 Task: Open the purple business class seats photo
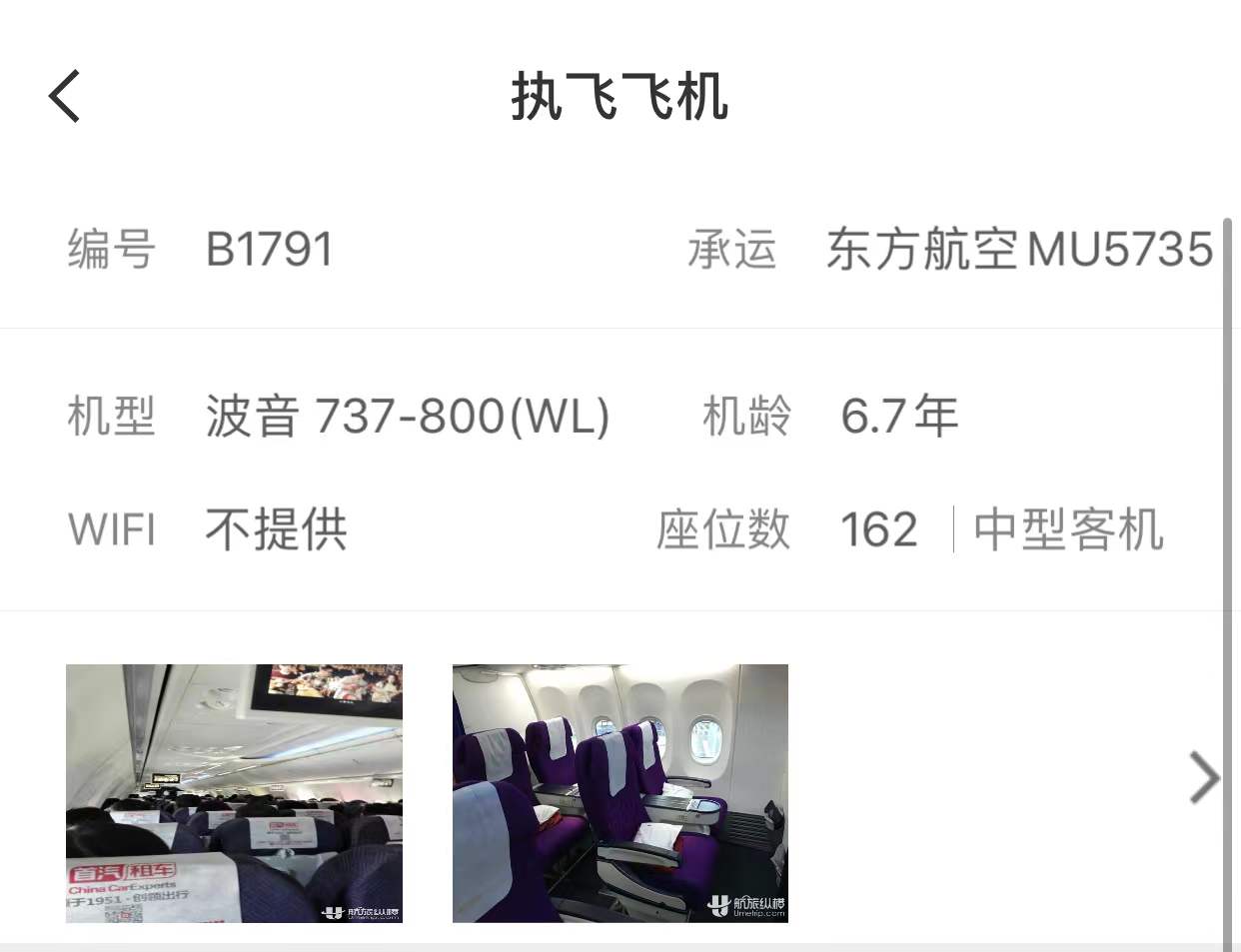click(x=620, y=792)
